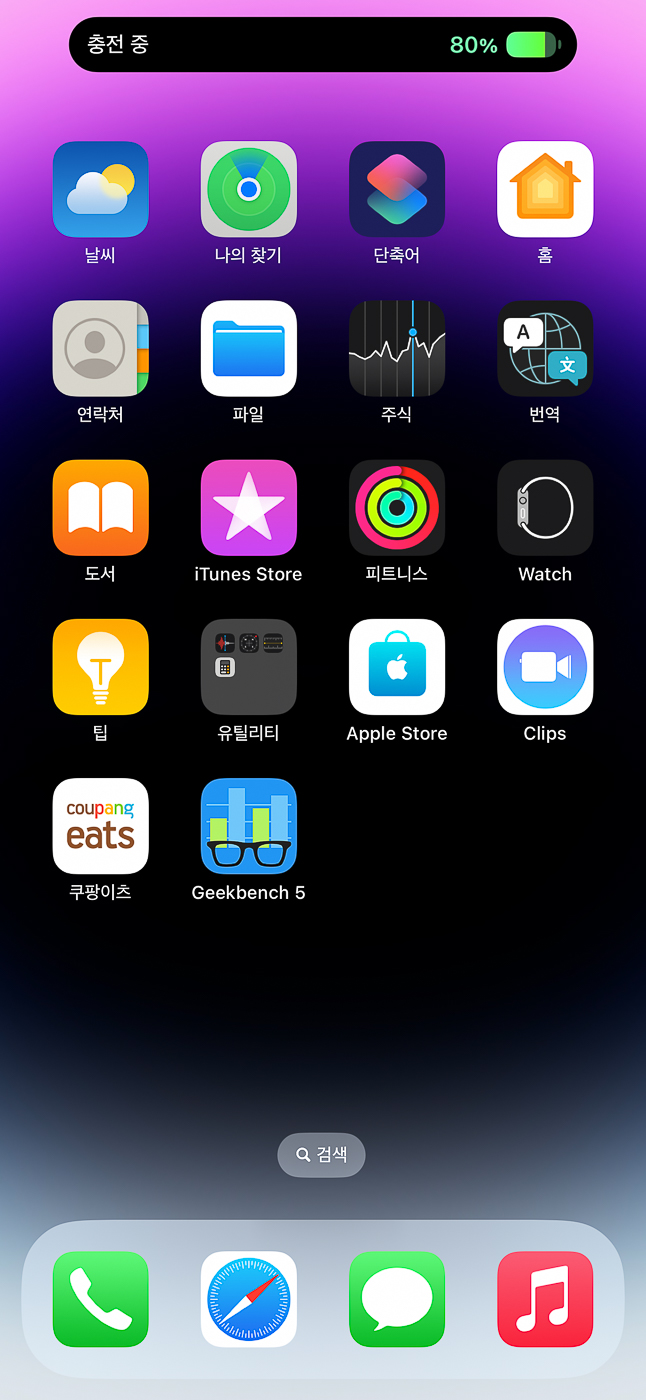The height and width of the screenshot is (1400, 646).
Task: Open iTunes Store
Action: (x=249, y=507)
